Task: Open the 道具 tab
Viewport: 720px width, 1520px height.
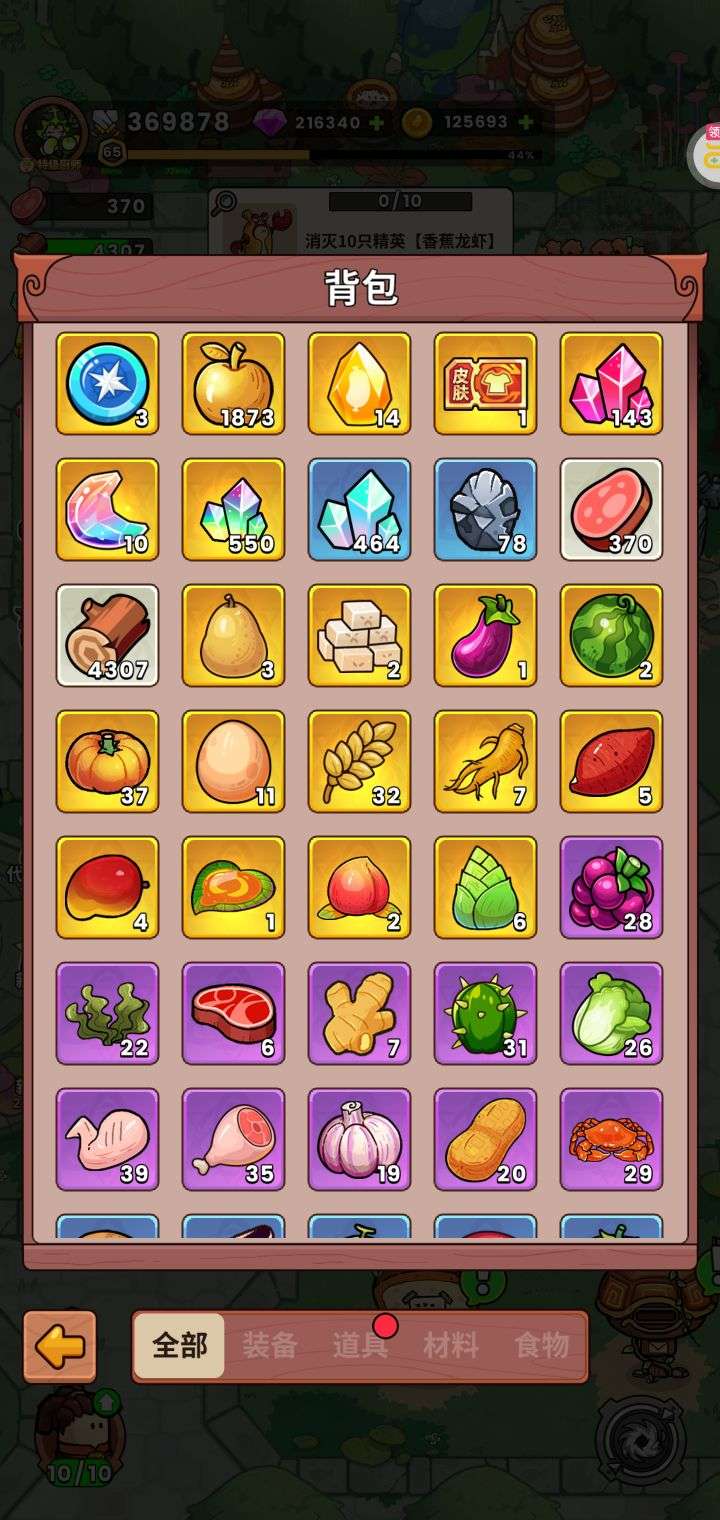Action: click(x=360, y=1346)
